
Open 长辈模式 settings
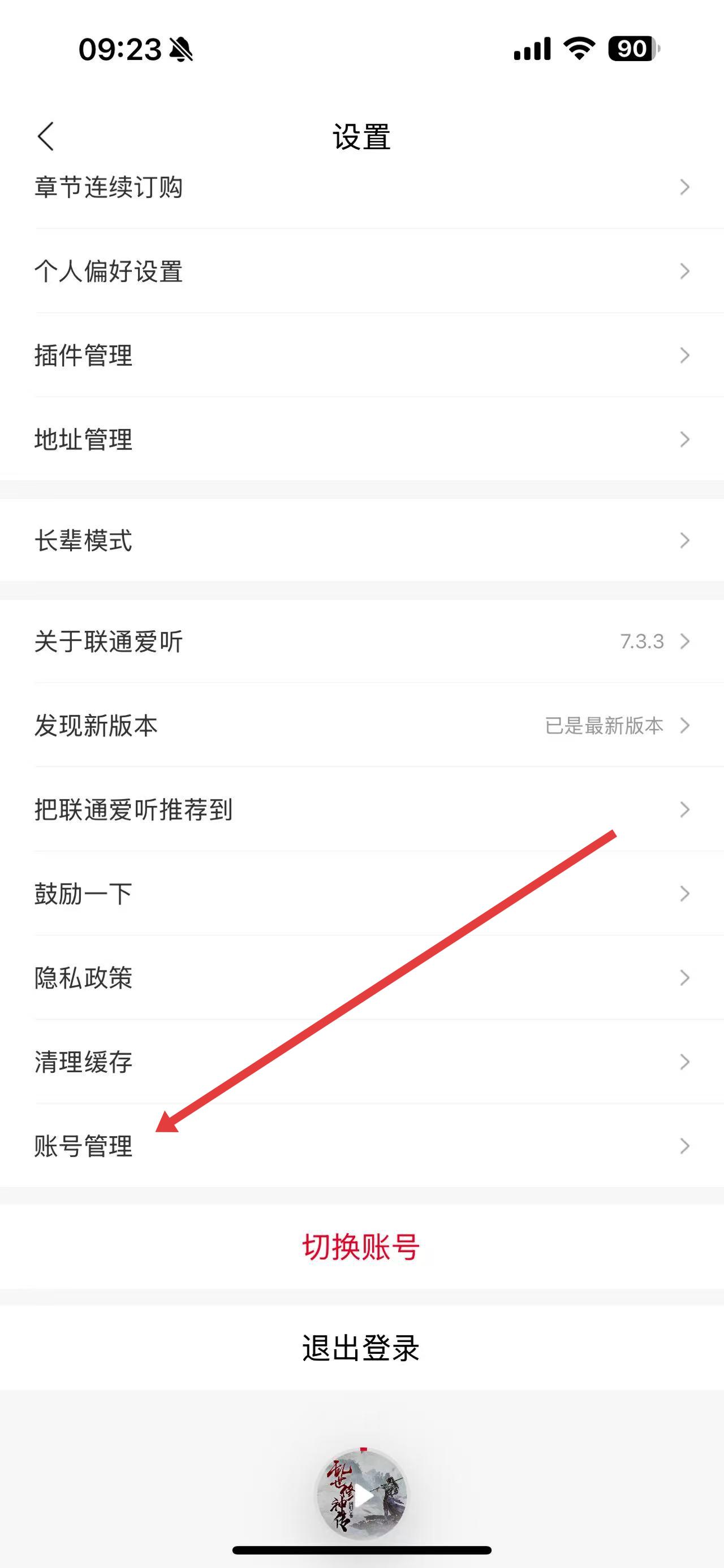pyautogui.click(x=361, y=540)
